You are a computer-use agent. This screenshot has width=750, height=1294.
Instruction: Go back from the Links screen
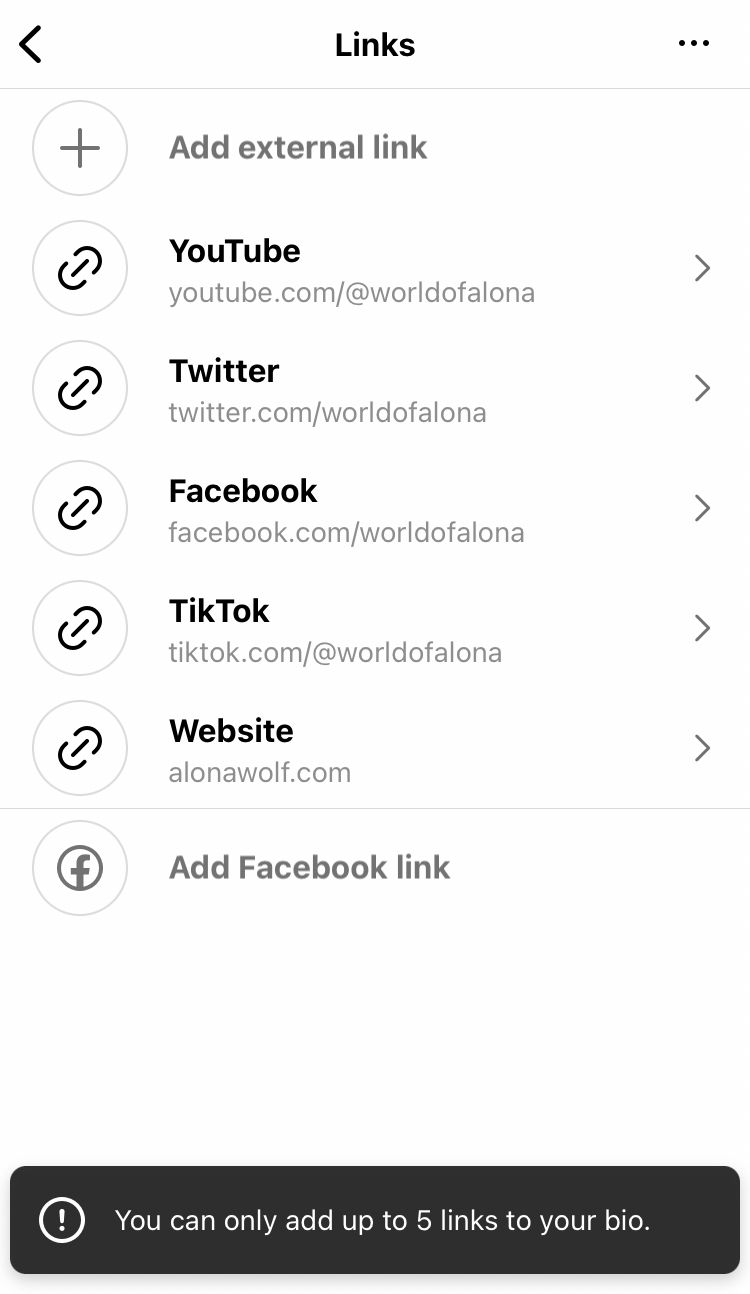(32, 45)
